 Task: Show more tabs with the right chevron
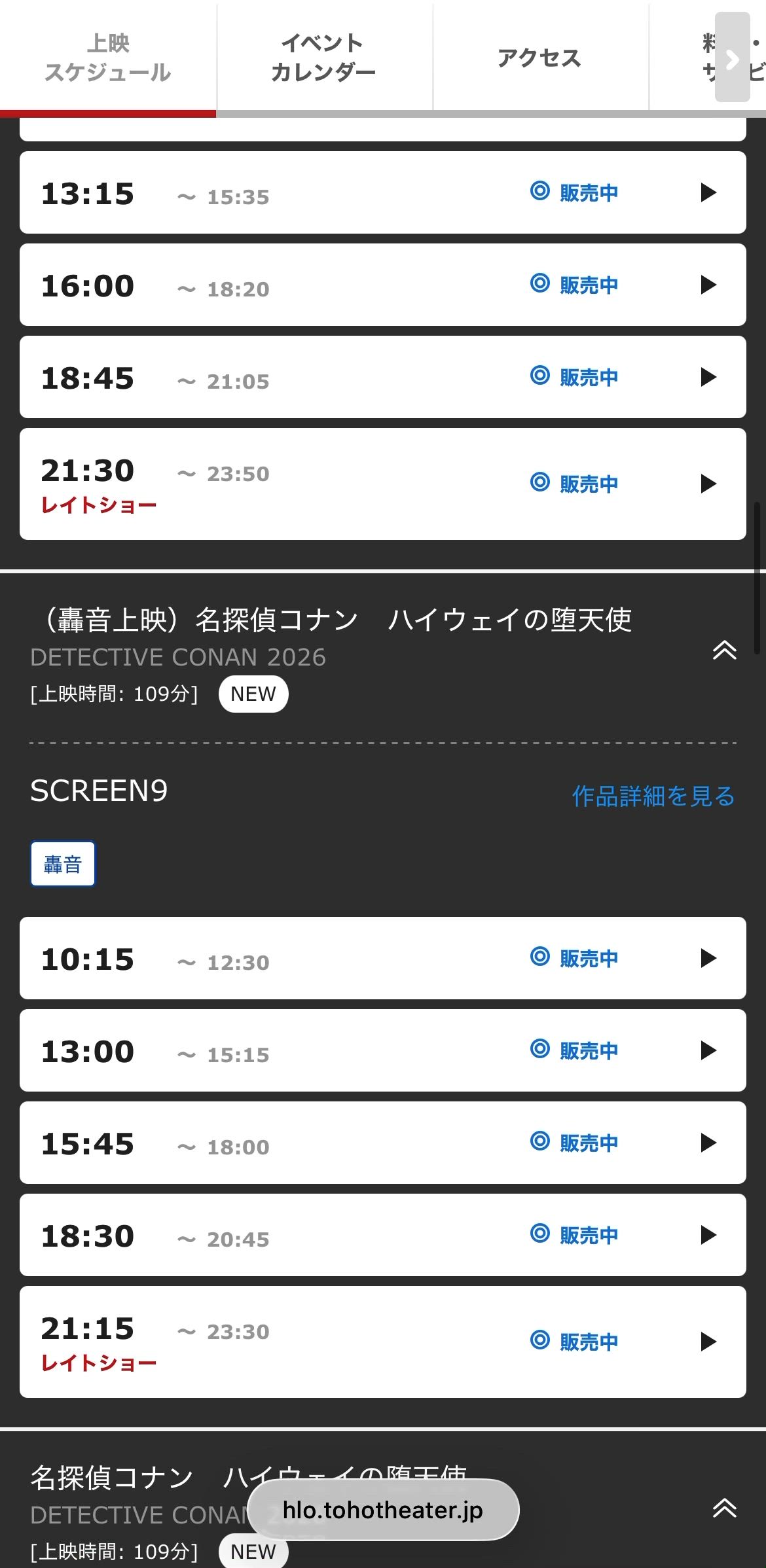[x=732, y=59]
